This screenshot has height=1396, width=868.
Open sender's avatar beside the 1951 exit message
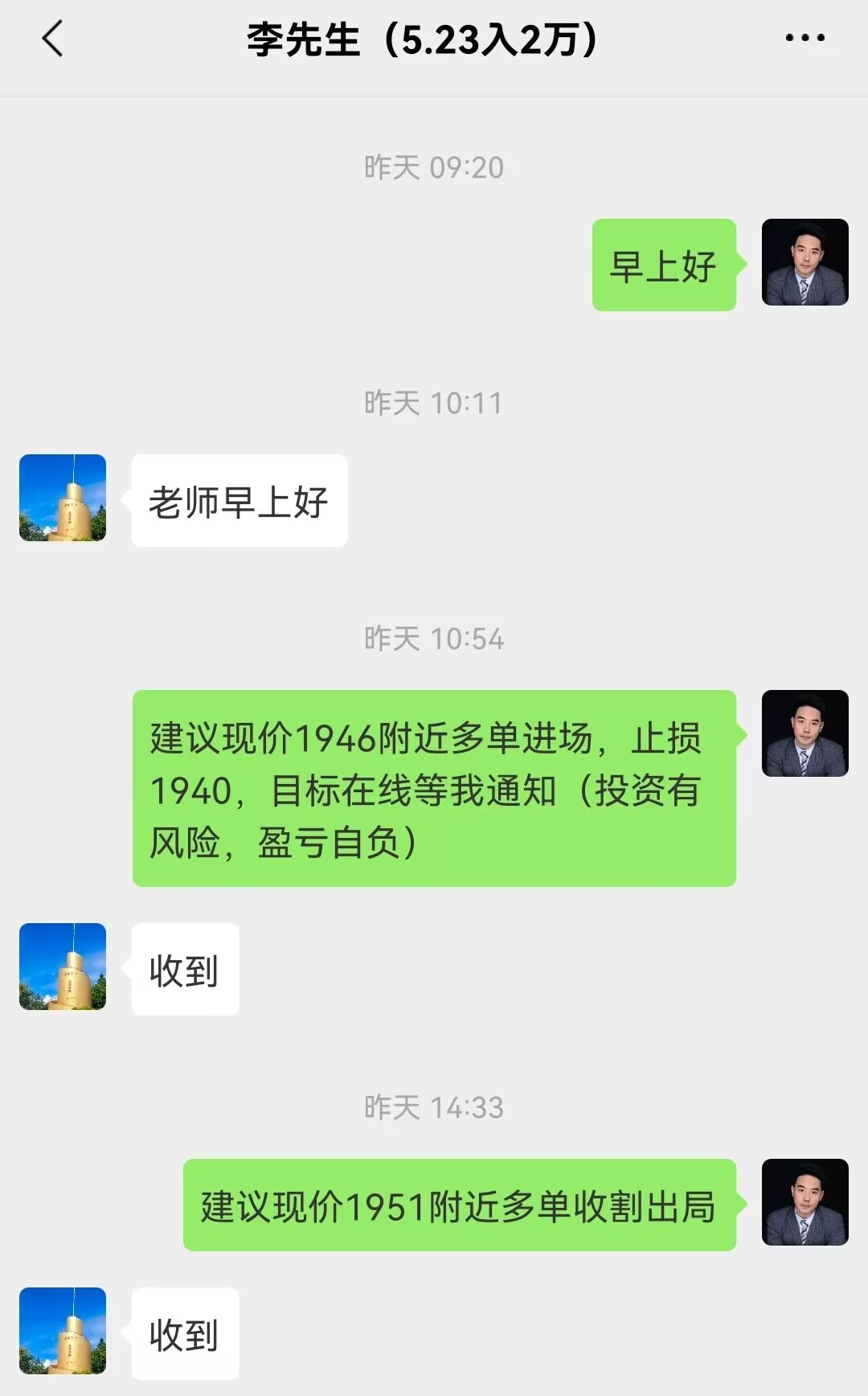tap(805, 1202)
